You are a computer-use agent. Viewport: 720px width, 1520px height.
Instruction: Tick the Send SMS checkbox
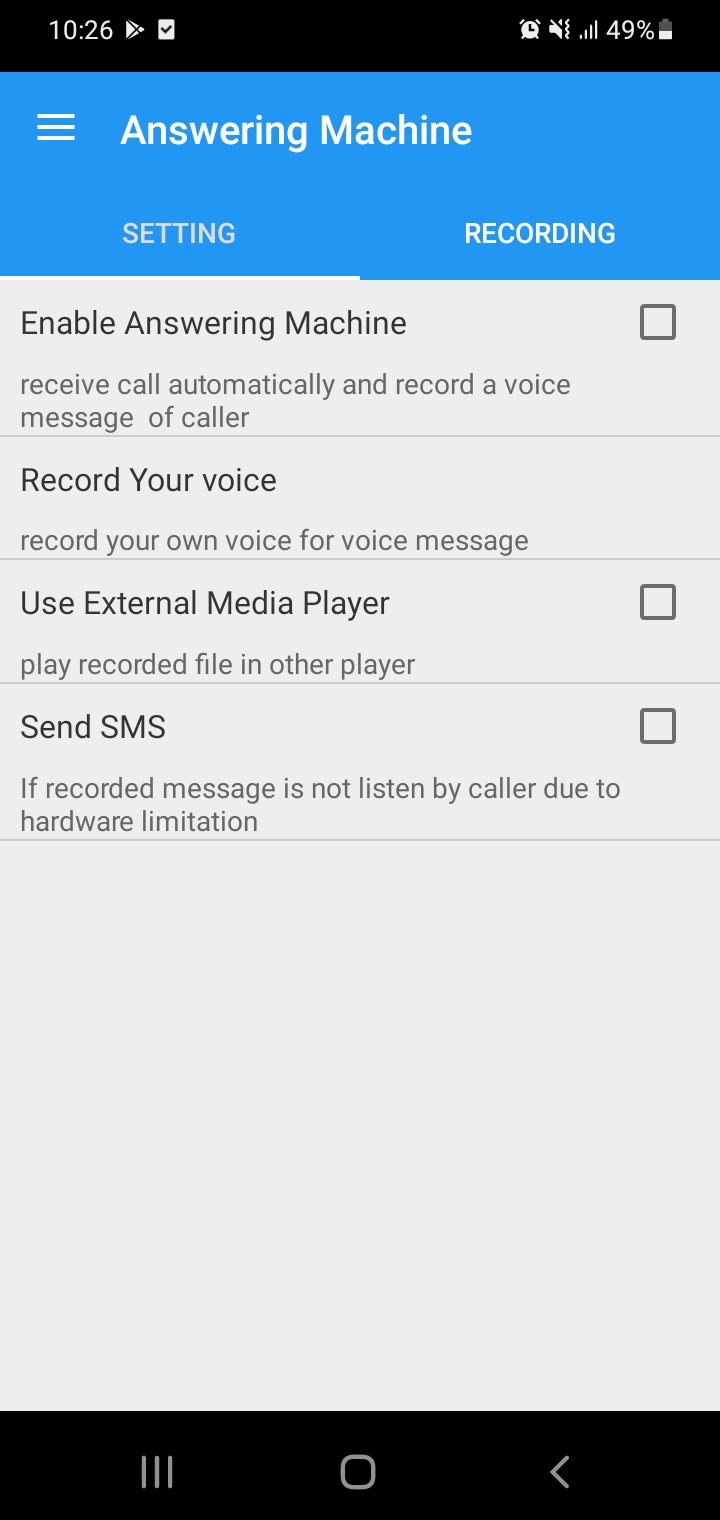[x=657, y=727]
